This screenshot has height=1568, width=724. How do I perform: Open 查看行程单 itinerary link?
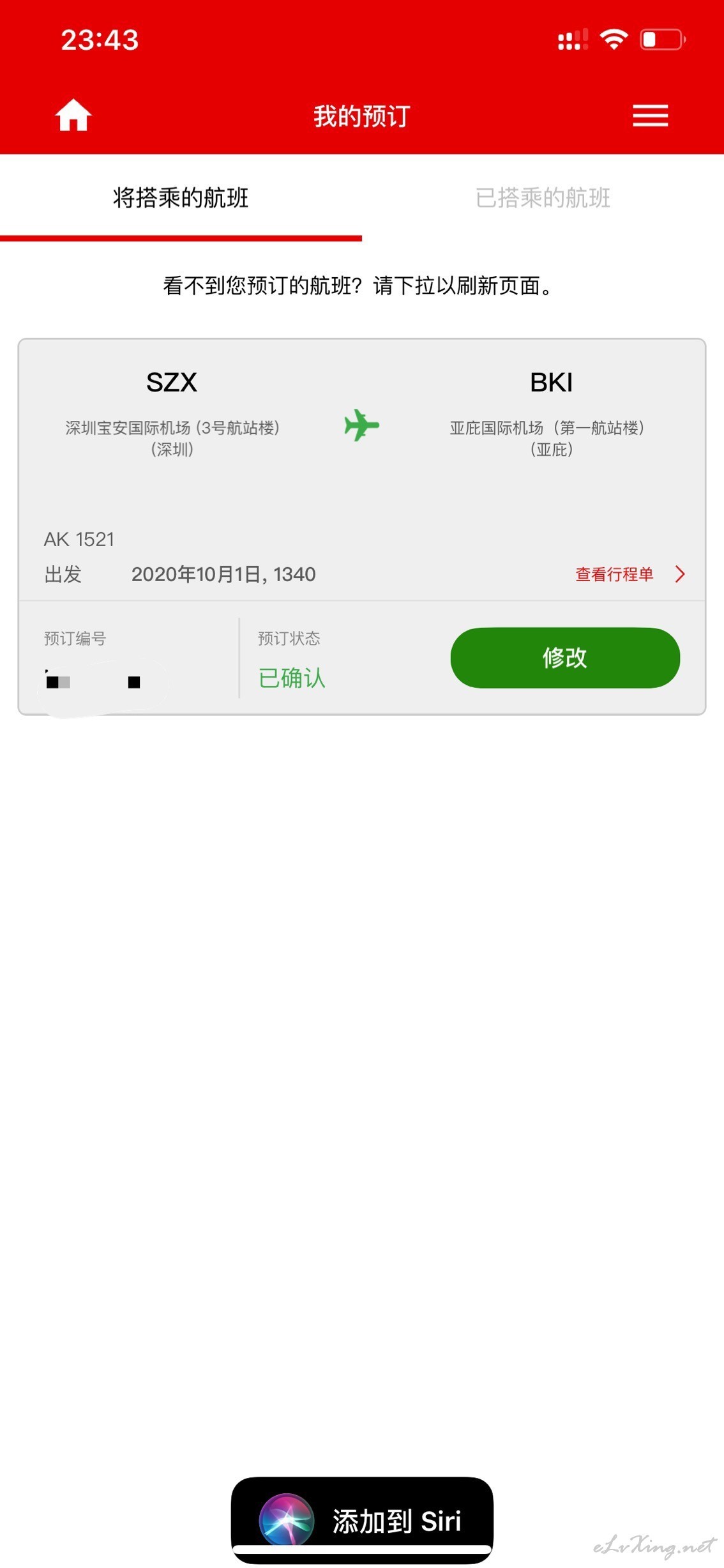[630, 574]
